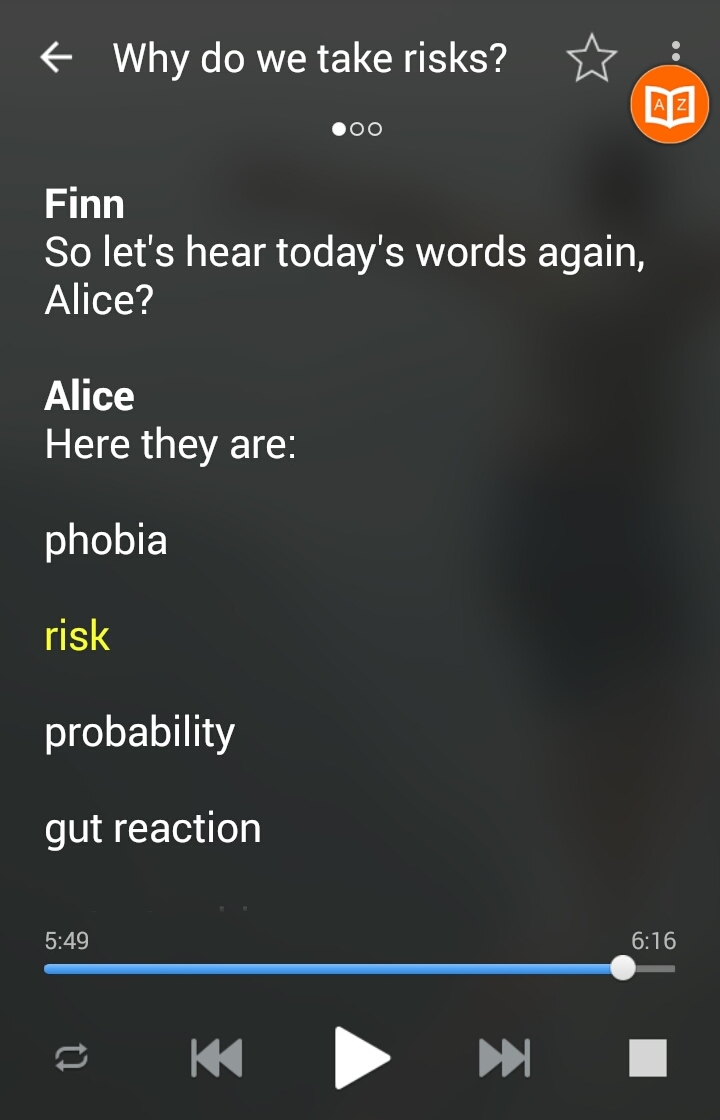720x1120 pixels.
Task: Play the audio
Action: coord(361,1057)
